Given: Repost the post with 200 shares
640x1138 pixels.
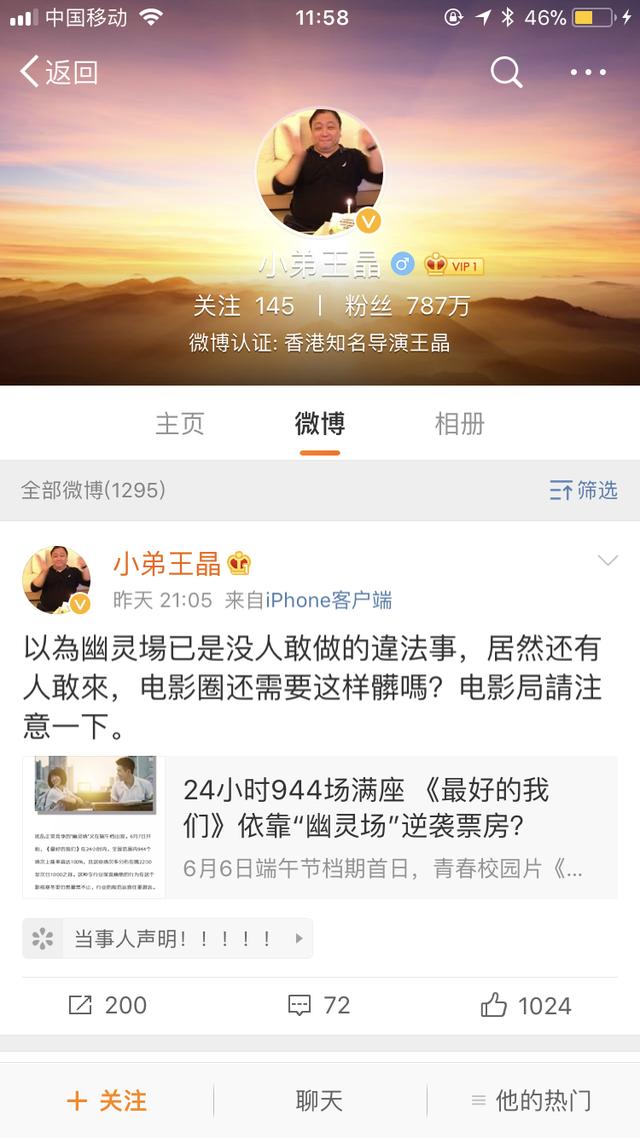Looking at the screenshot, I should [x=108, y=1006].
